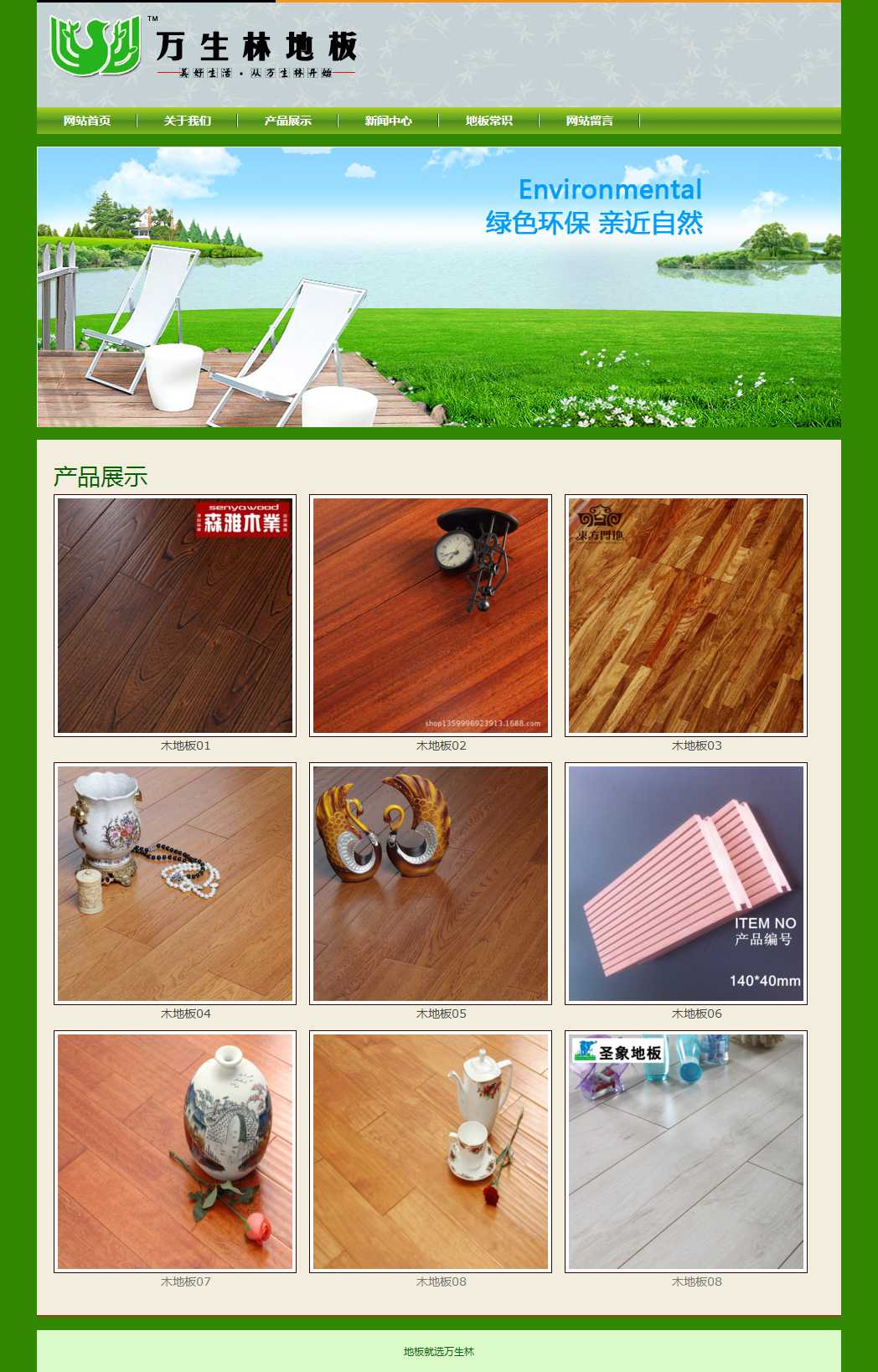View product 木地板05

[431, 884]
